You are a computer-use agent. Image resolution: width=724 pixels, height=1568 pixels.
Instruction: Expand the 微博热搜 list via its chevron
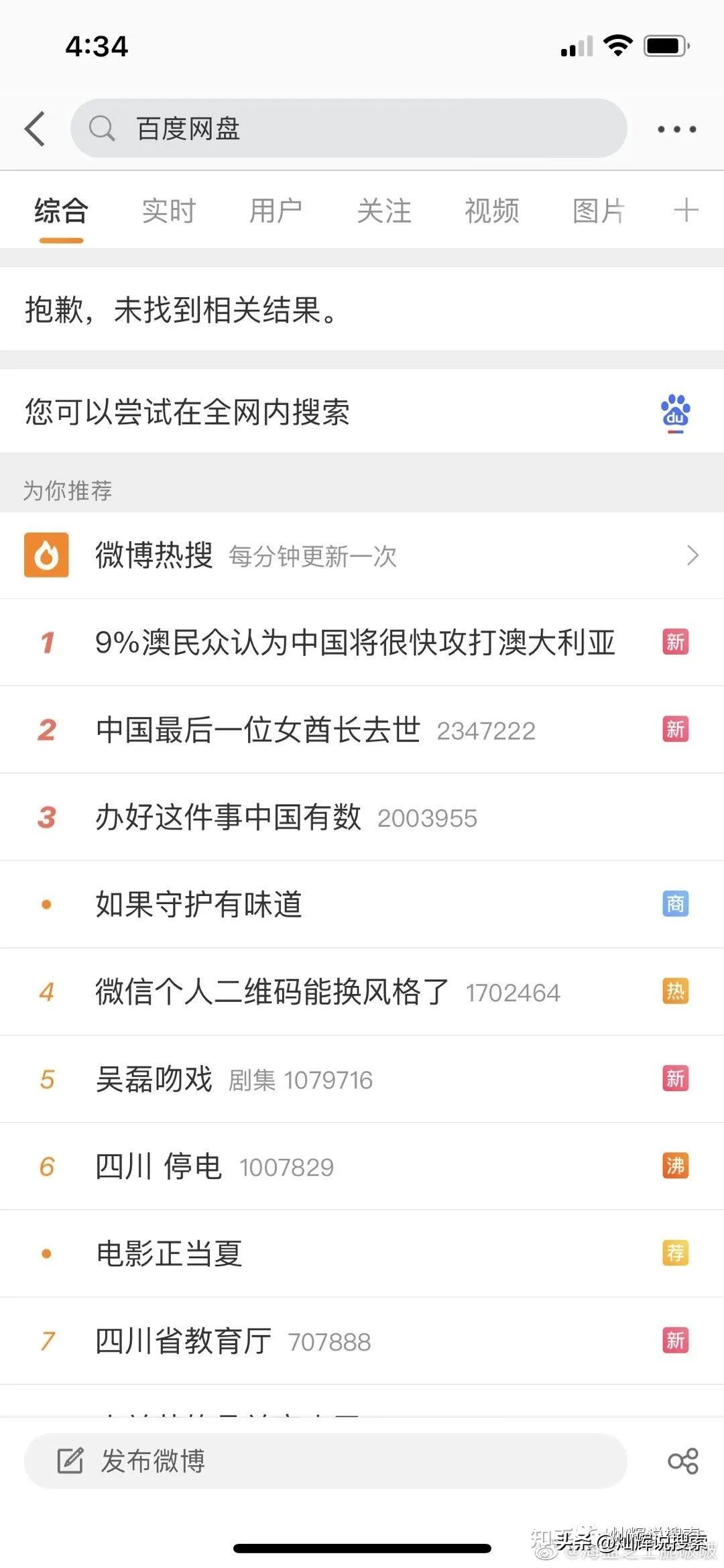pyautogui.click(x=693, y=556)
